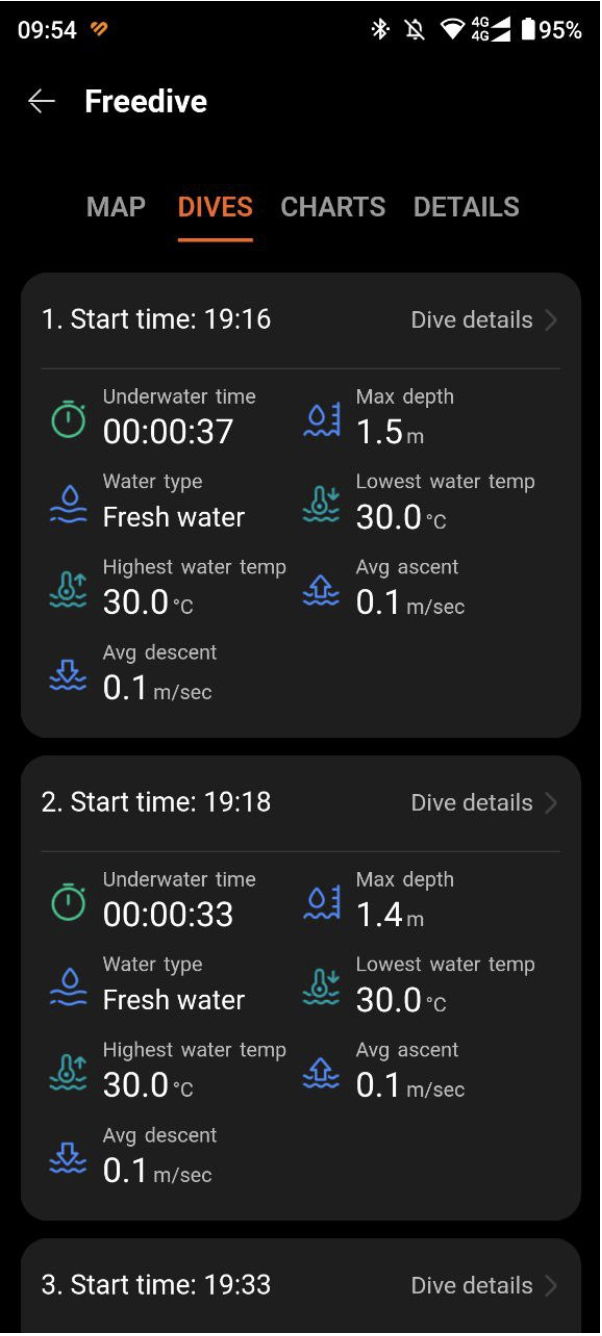Open Dive details for the 19:16 dive

pyautogui.click(x=484, y=320)
